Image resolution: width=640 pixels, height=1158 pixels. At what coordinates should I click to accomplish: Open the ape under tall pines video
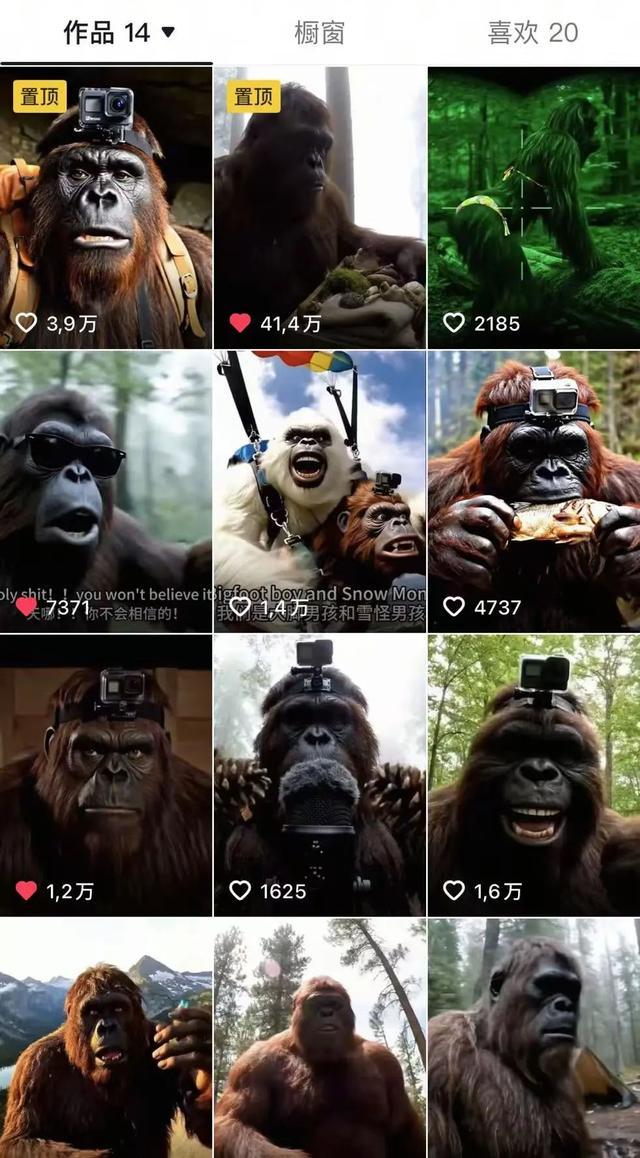(x=320, y=1040)
